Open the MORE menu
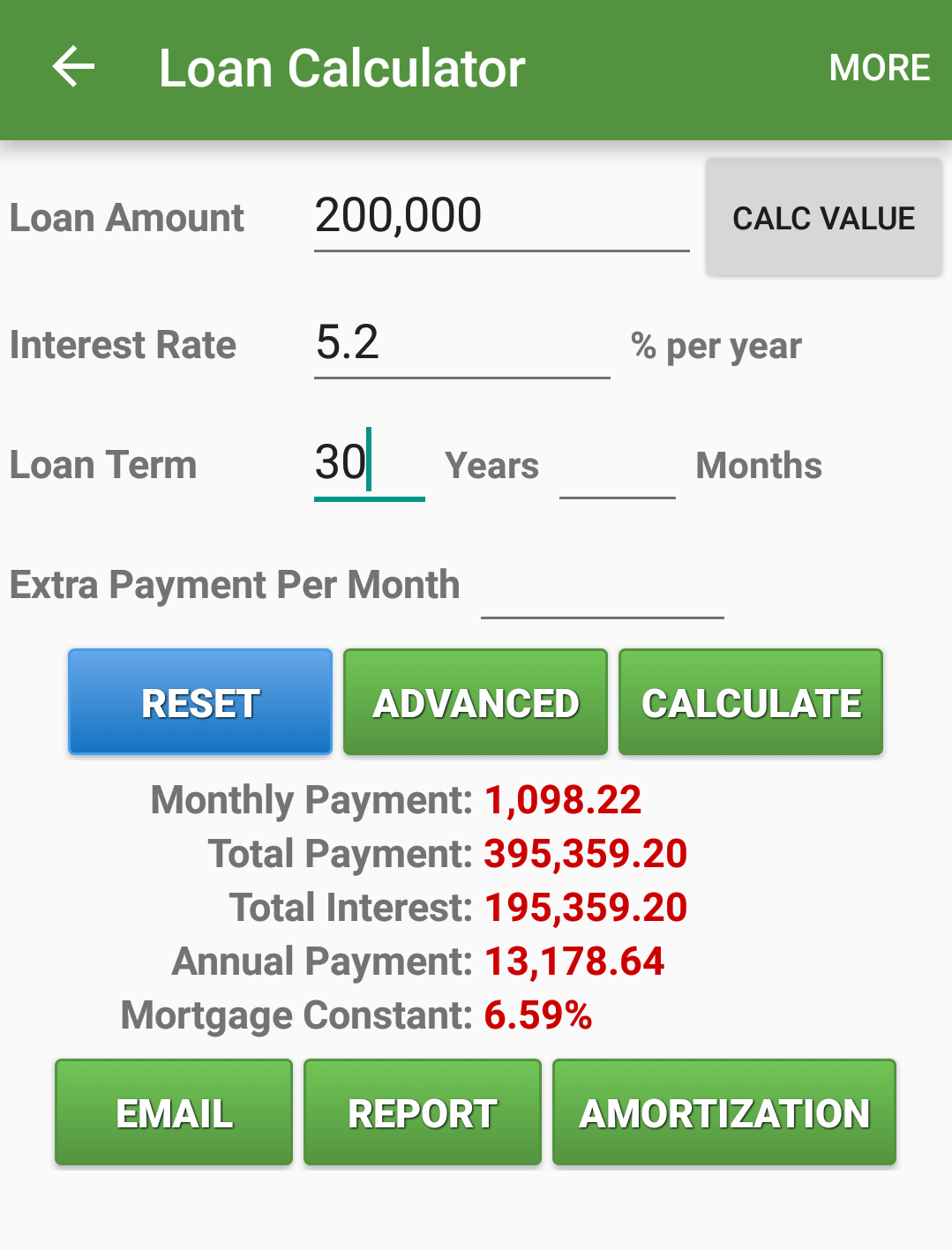This screenshot has width=952, height=1250. pos(879,67)
